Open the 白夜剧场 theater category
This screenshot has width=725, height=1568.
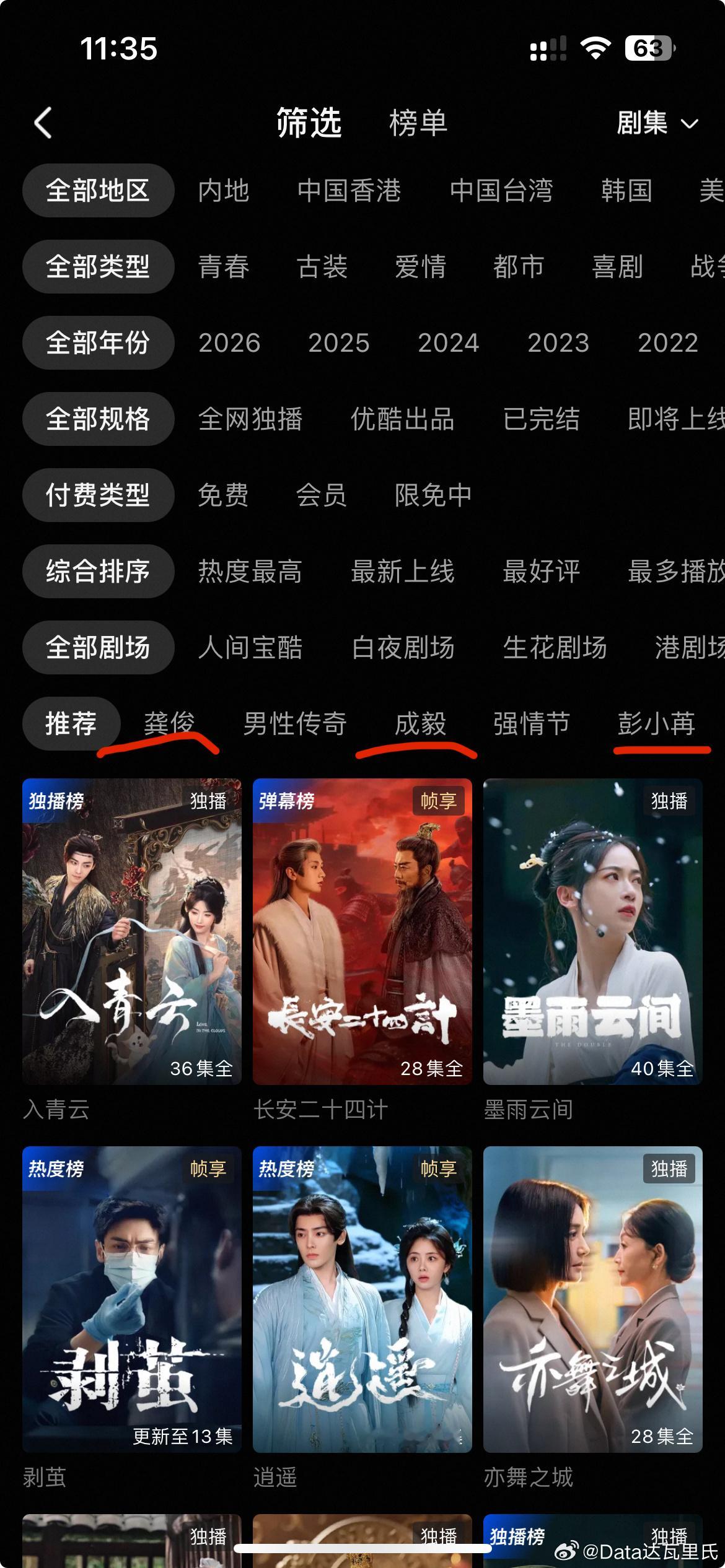point(403,647)
